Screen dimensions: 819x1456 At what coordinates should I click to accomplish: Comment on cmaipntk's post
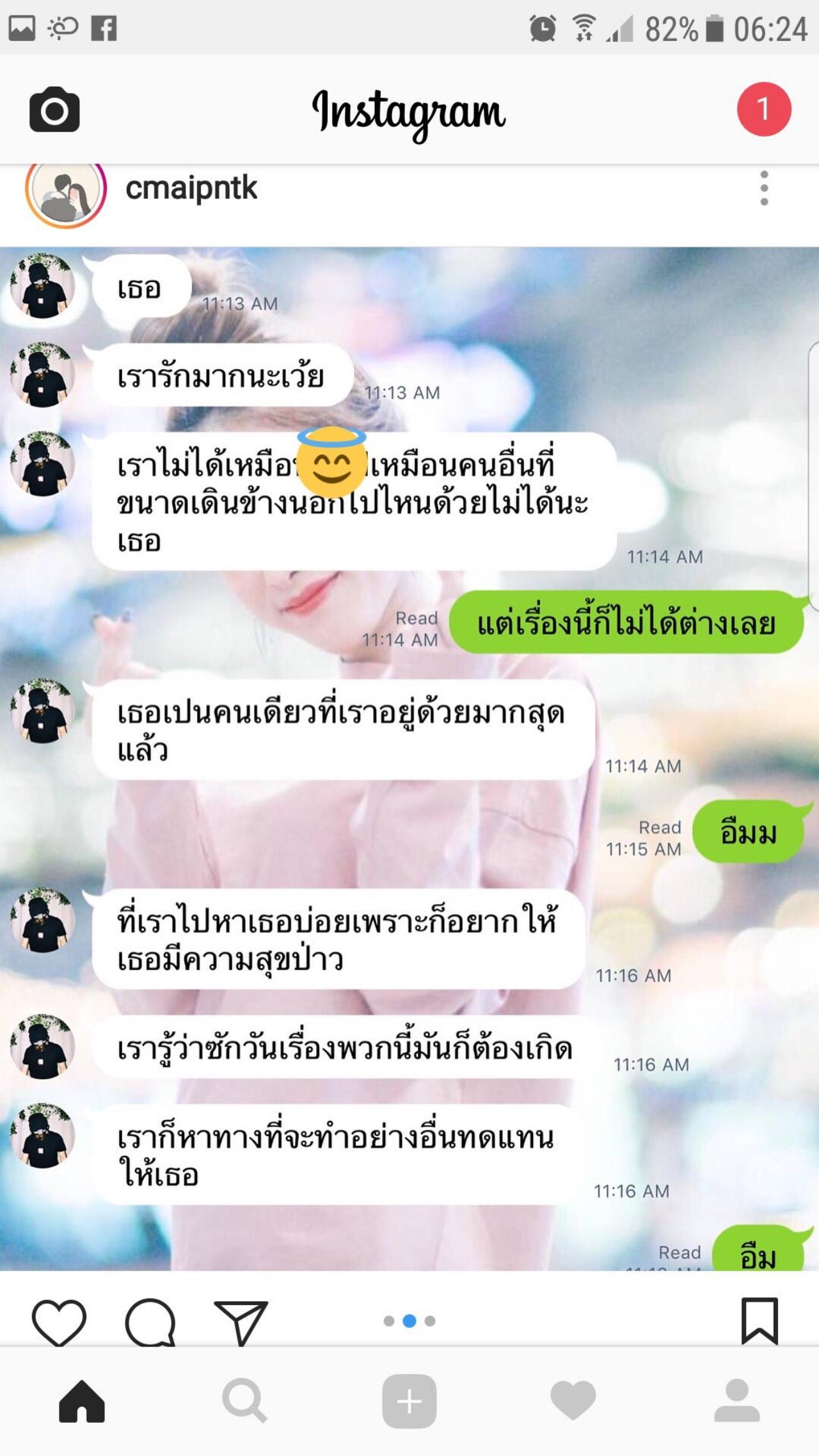click(150, 1322)
